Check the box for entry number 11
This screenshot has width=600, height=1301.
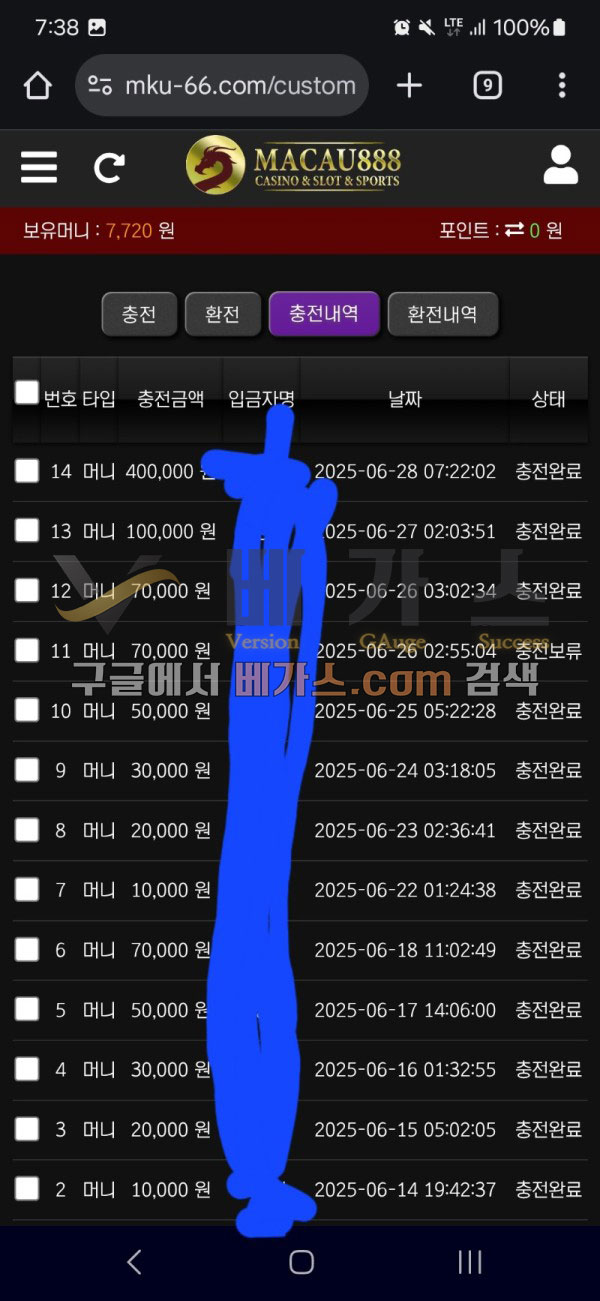pos(27,651)
